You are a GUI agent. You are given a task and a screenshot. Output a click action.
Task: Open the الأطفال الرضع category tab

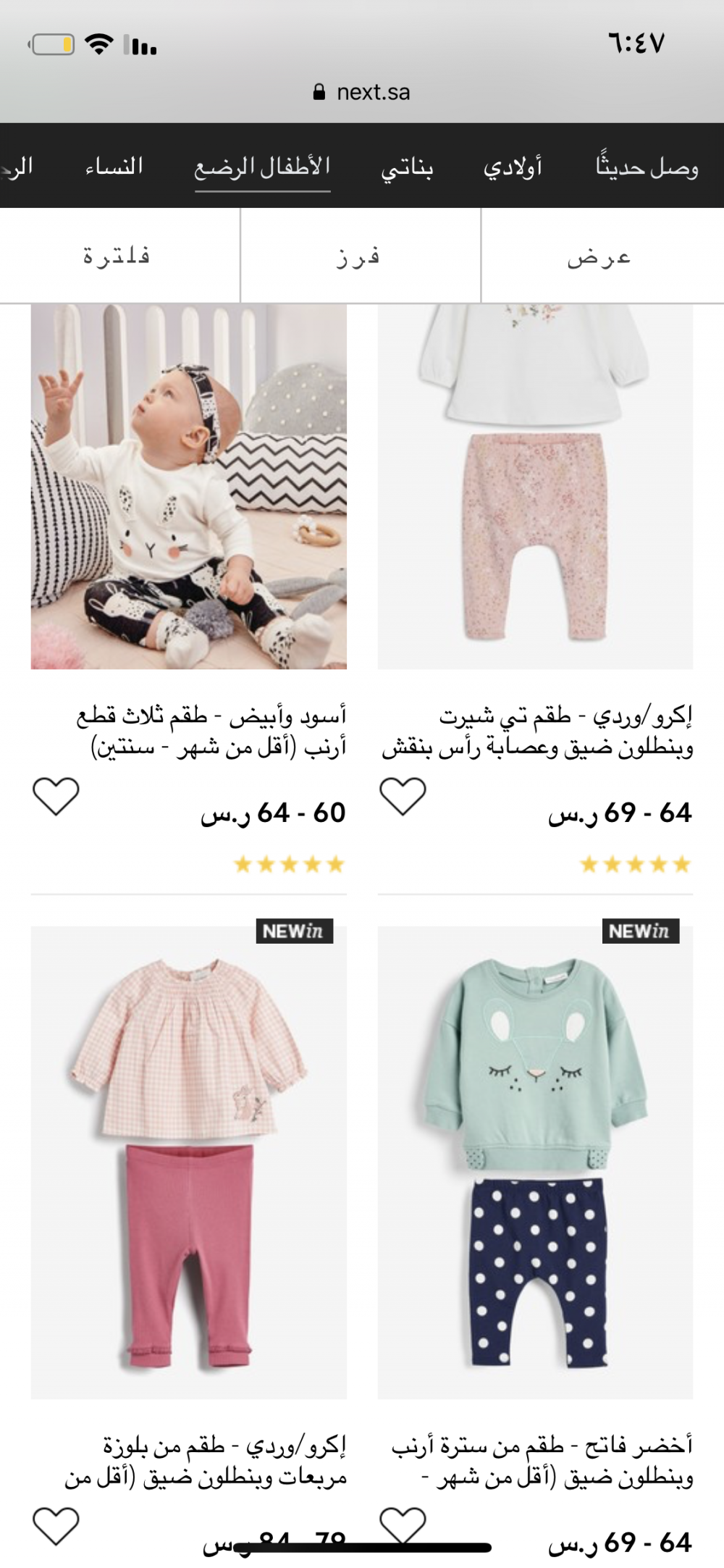coord(262,167)
